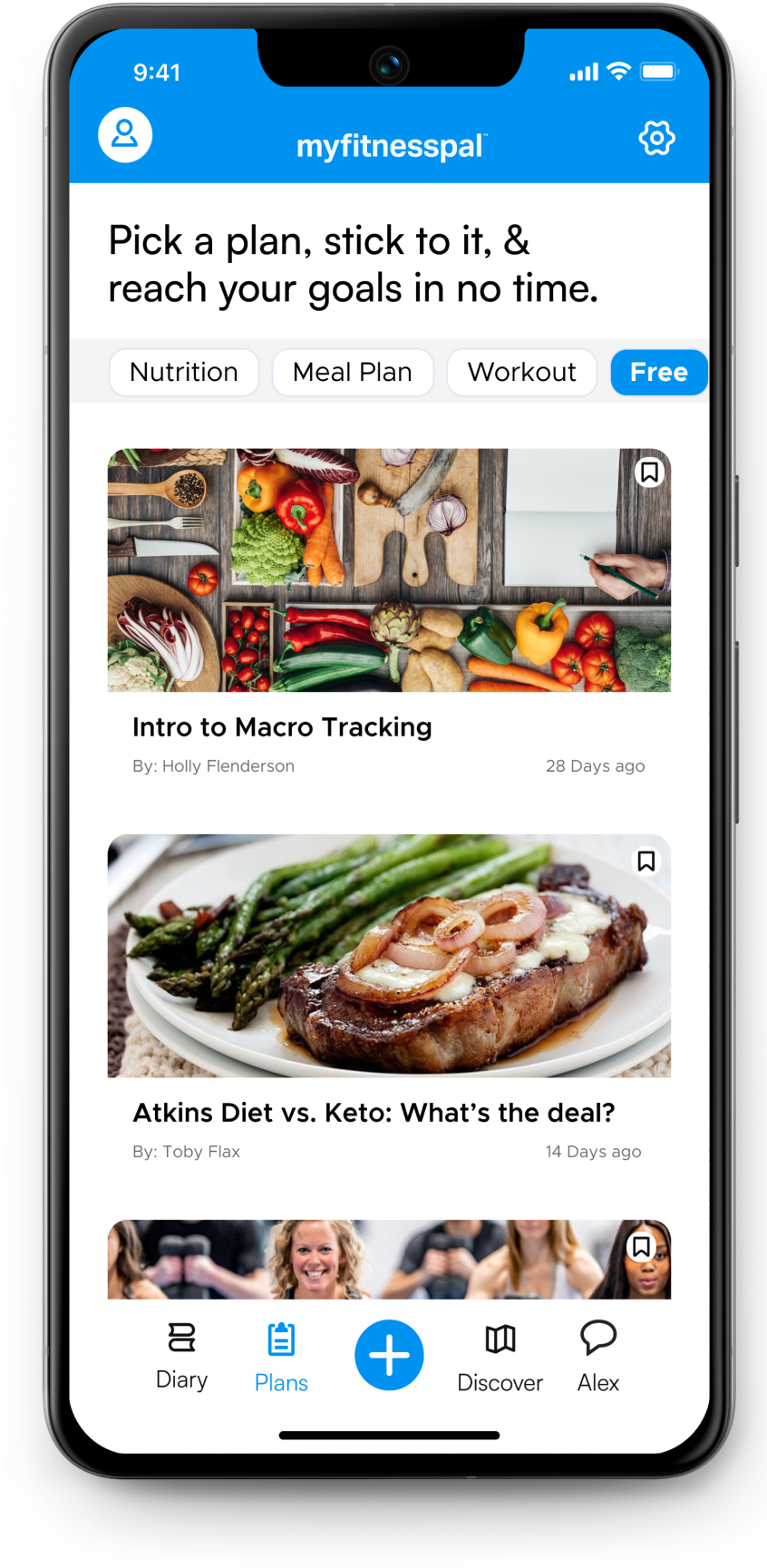Bookmark the Intro to Macro Tracking plan
767x1568 pixels.
coord(649,472)
